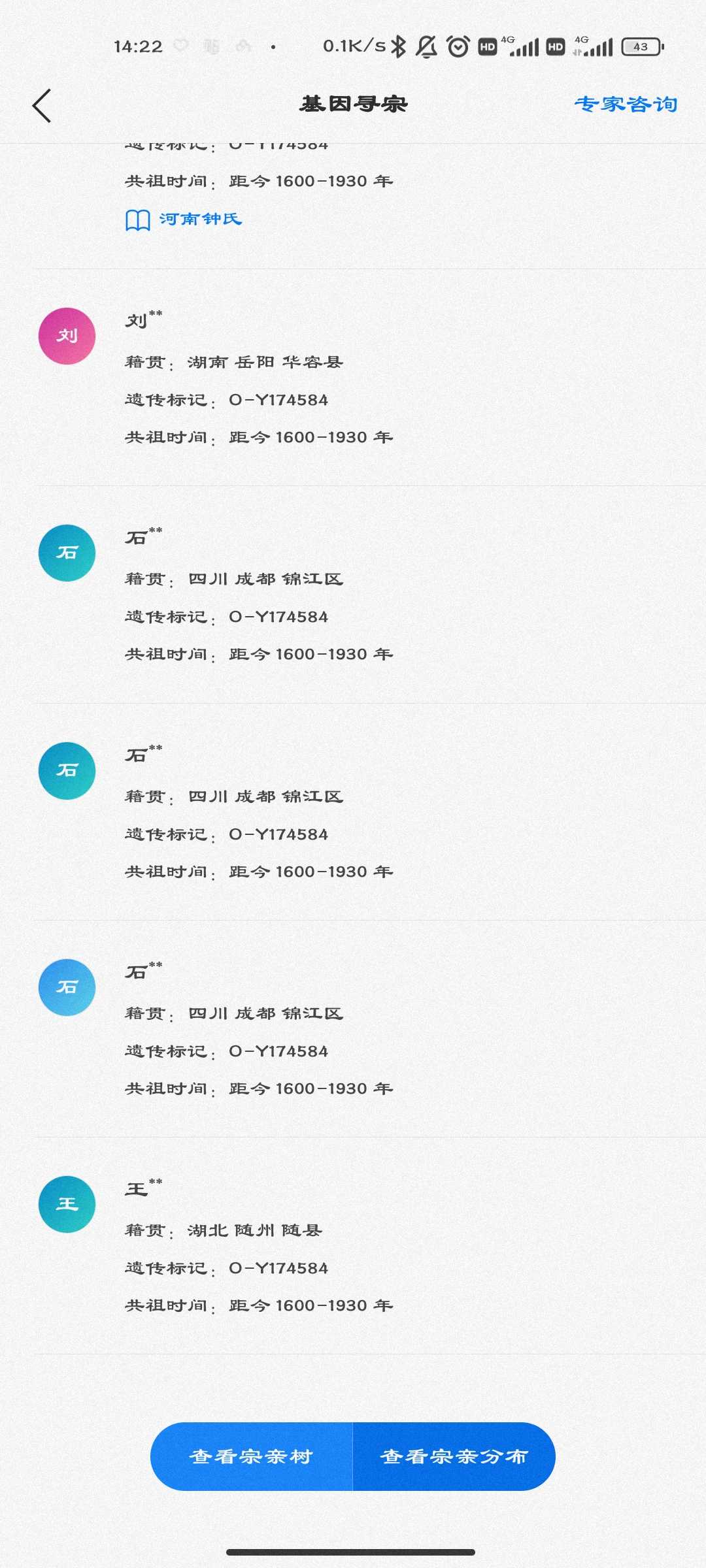Open the 刘** match from 湖南岳阳华容县
706x1568 pixels.
coord(353,377)
